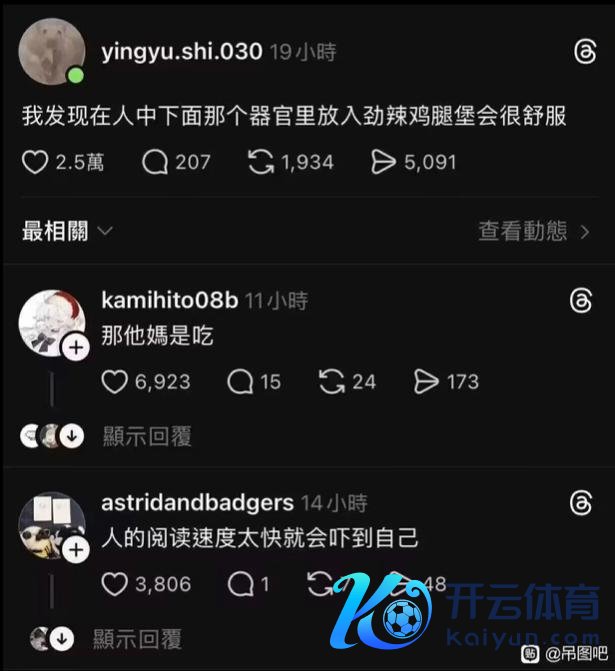Show replies under astridandbadgers' comment

coord(137,638)
